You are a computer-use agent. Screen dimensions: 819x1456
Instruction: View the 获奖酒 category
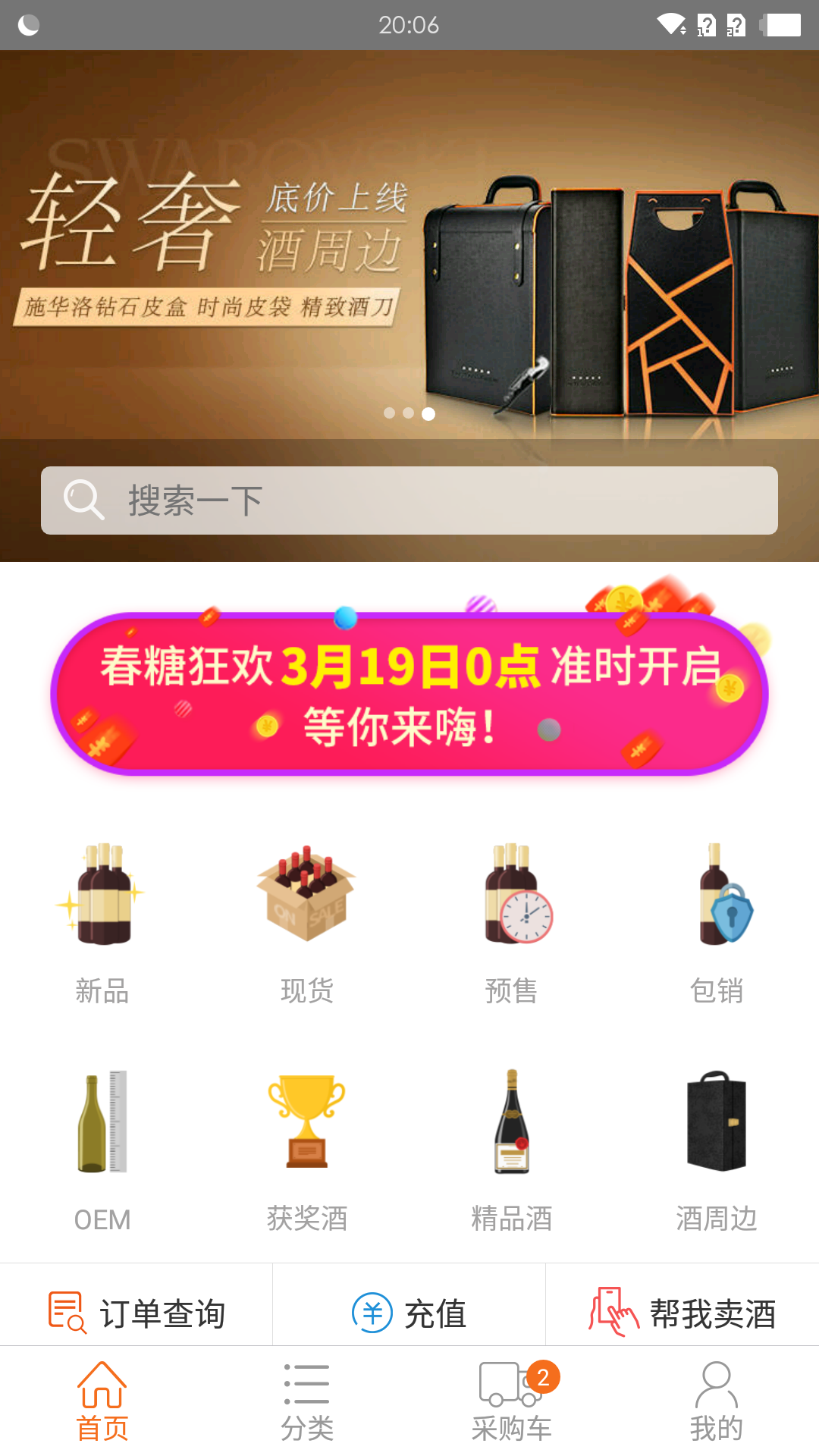click(307, 1149)
